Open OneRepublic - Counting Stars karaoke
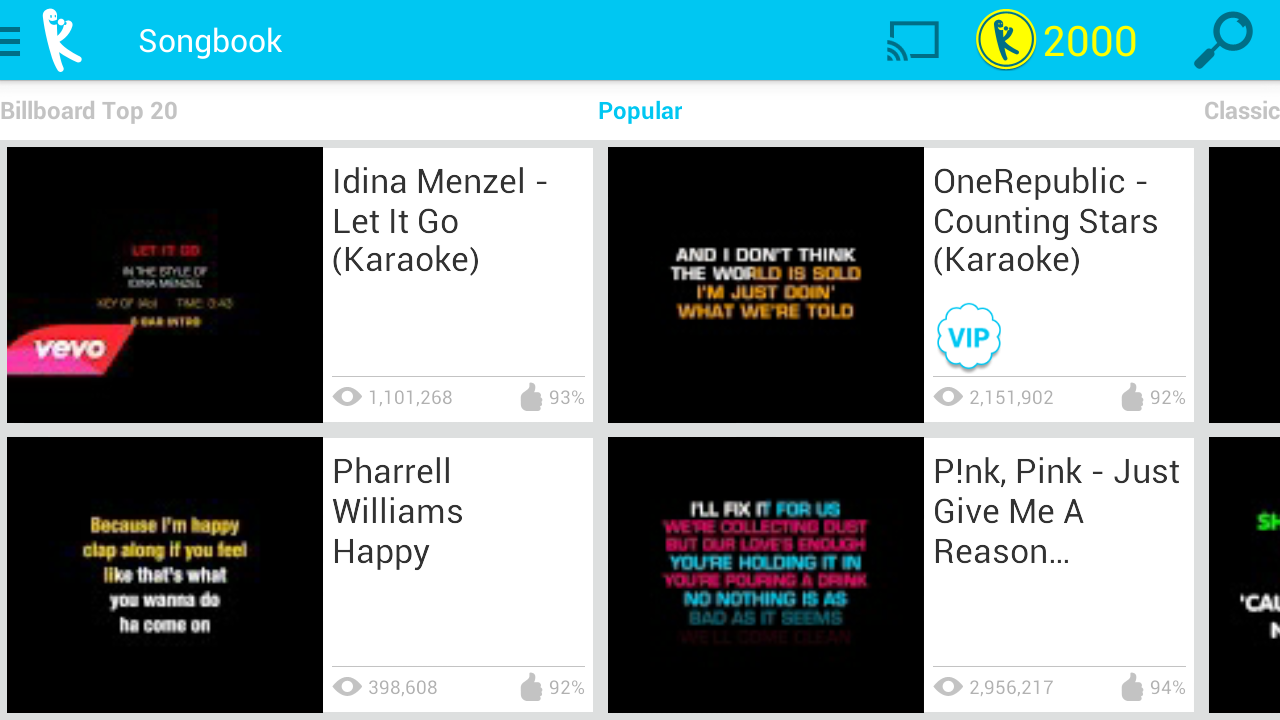 (900, 285)
